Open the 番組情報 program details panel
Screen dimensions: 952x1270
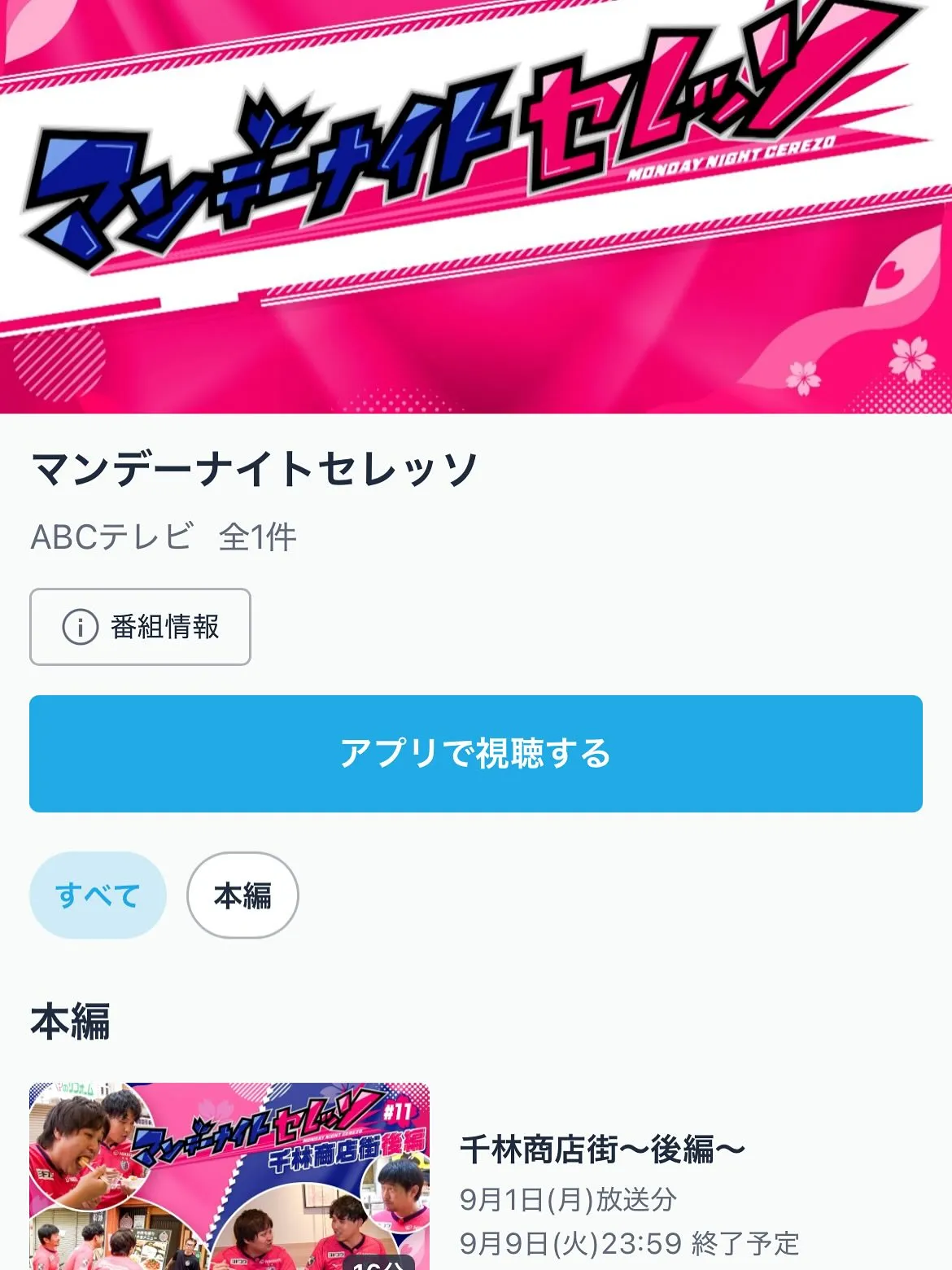(x=138, y=627)
